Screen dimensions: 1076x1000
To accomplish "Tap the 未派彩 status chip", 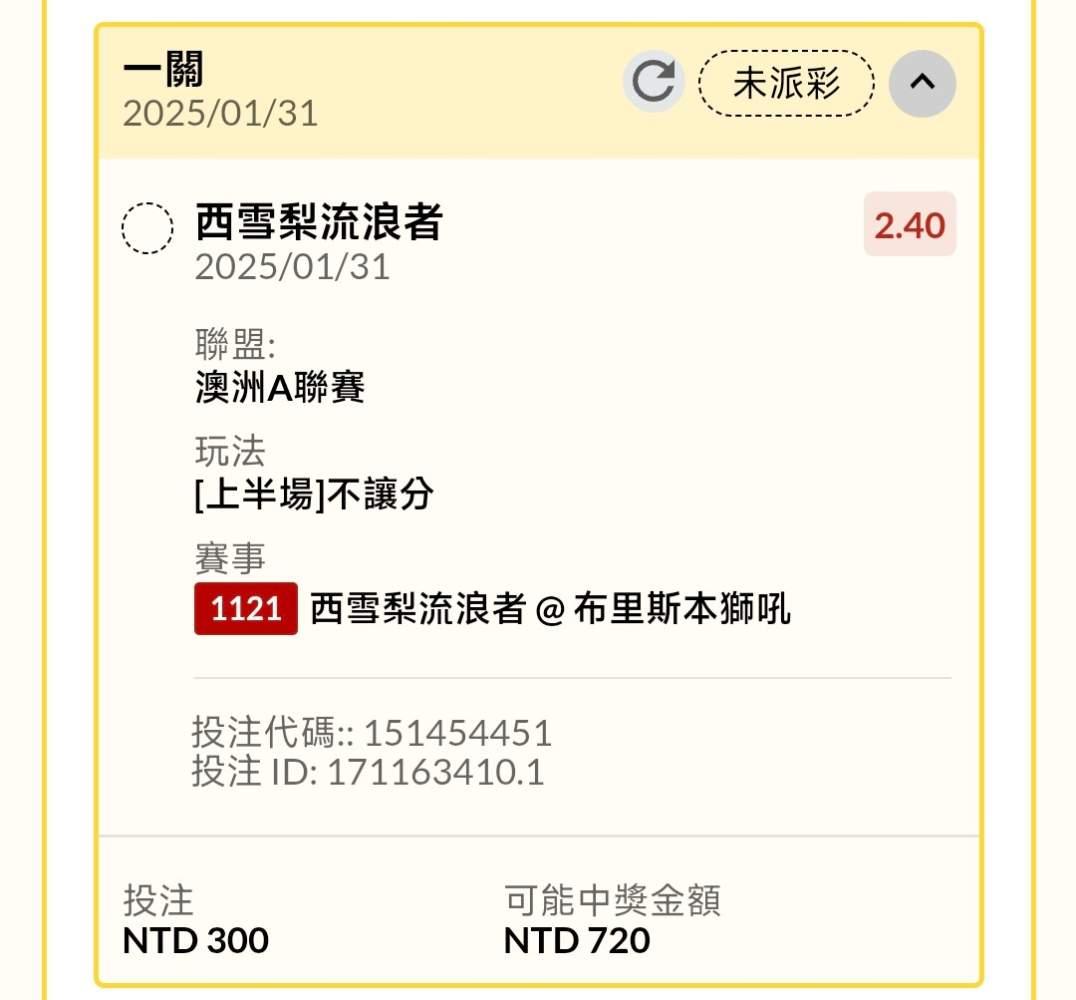I will (x=786, y=83).
